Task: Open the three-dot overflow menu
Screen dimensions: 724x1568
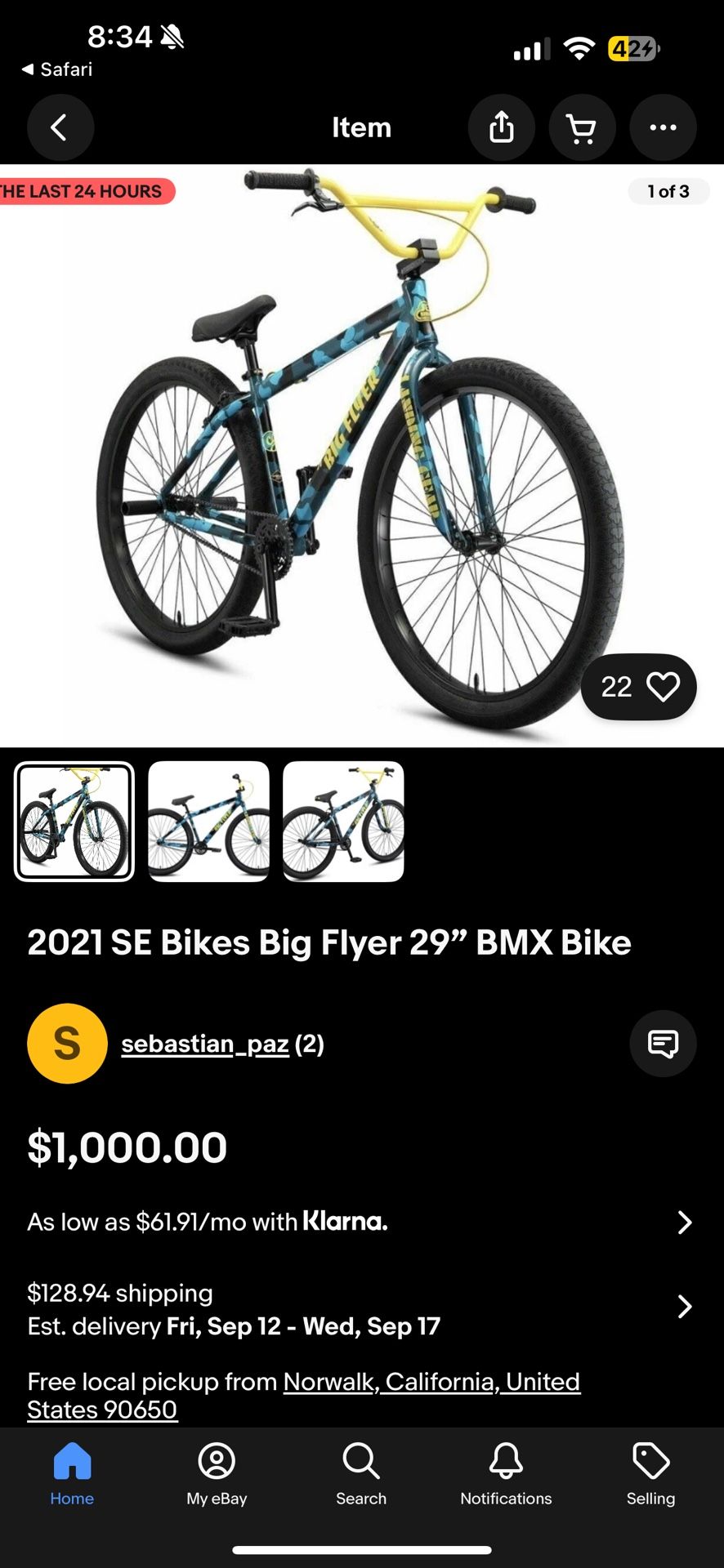Action: (662, 127)
